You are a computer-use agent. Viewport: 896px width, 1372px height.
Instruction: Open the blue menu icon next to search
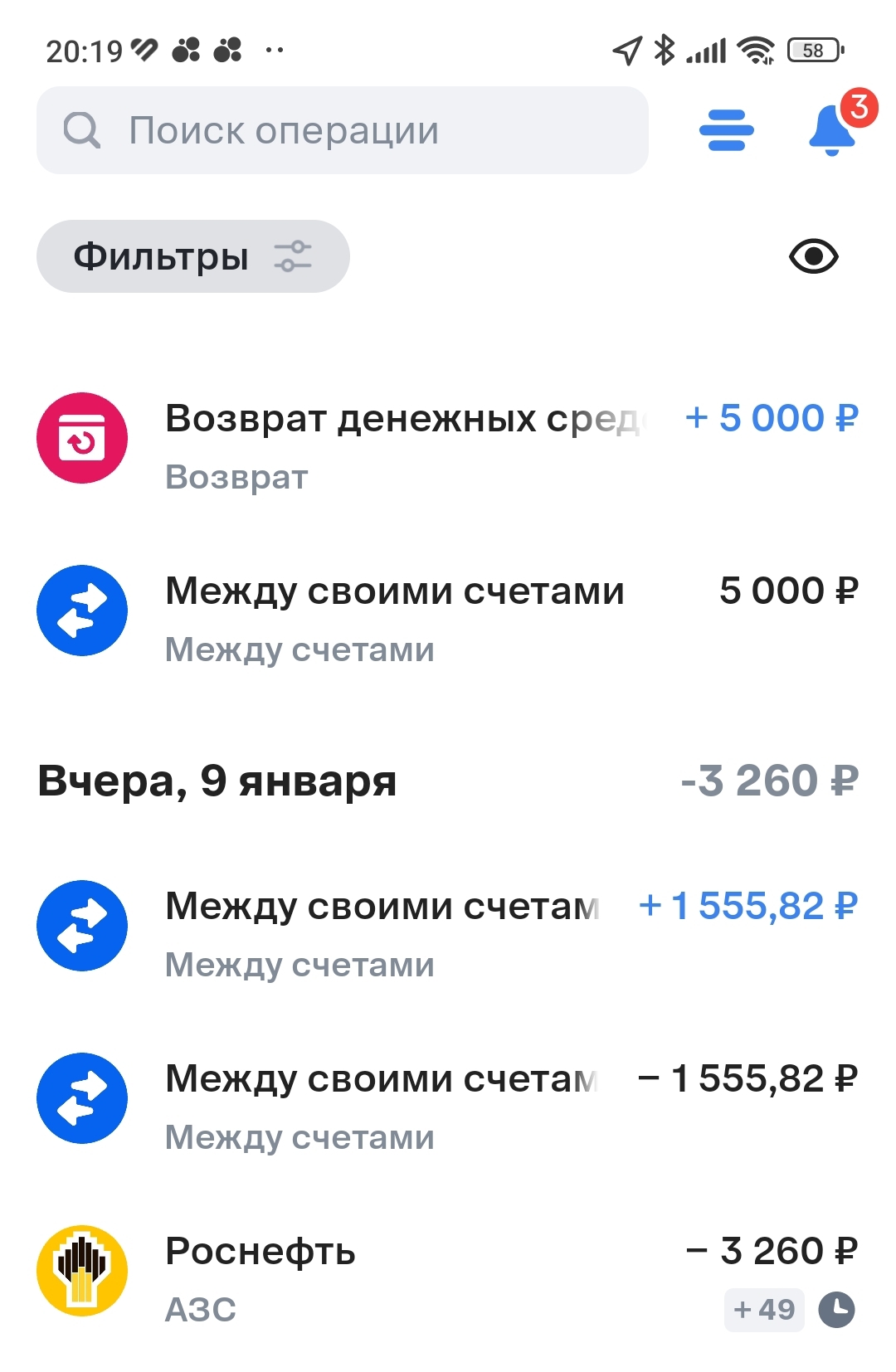(x=726, y=130)
